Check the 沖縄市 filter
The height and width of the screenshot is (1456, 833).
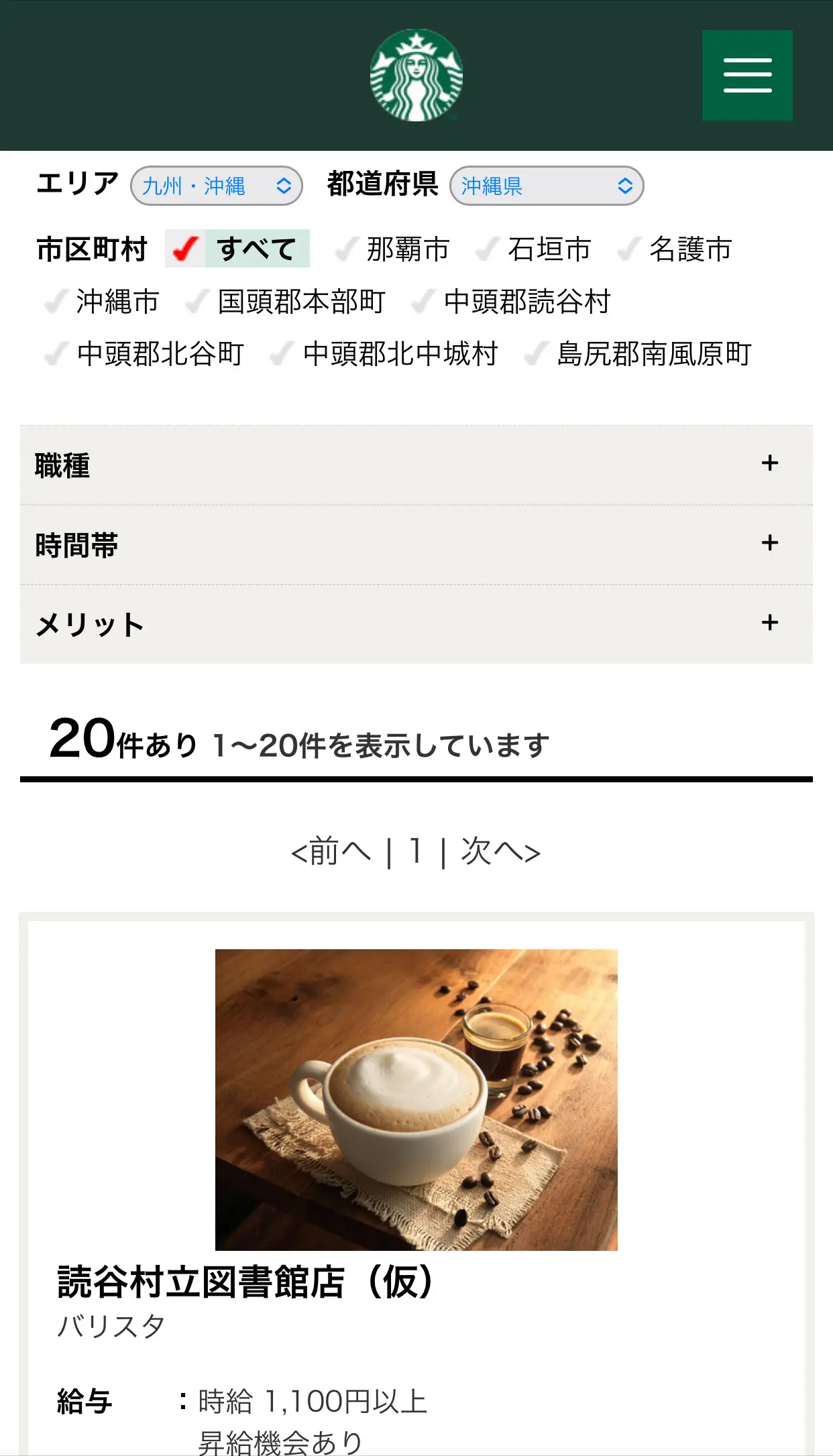102,301
